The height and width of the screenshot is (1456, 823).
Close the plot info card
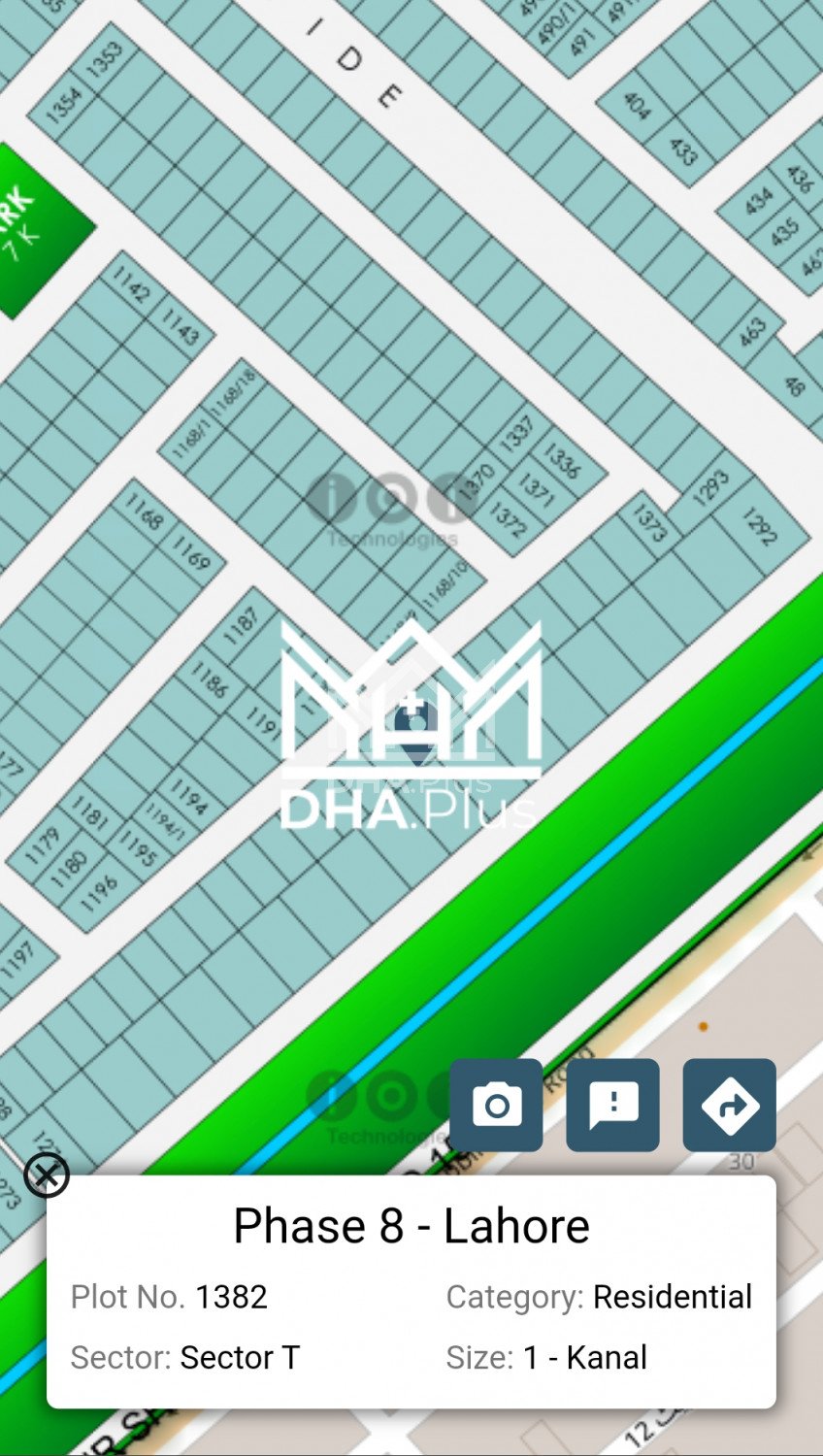pos(47,1175)
